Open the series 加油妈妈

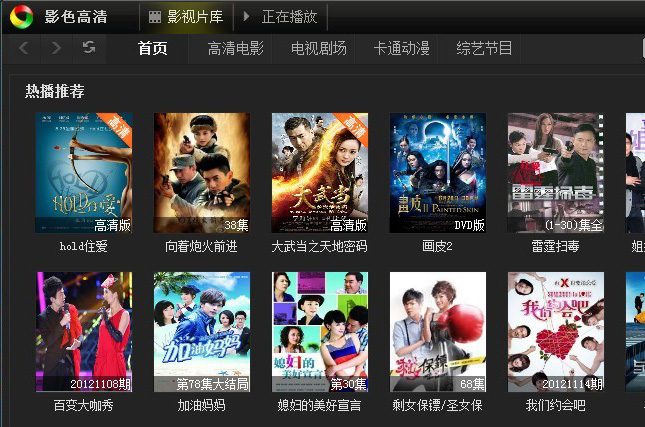tap(201, 332)
